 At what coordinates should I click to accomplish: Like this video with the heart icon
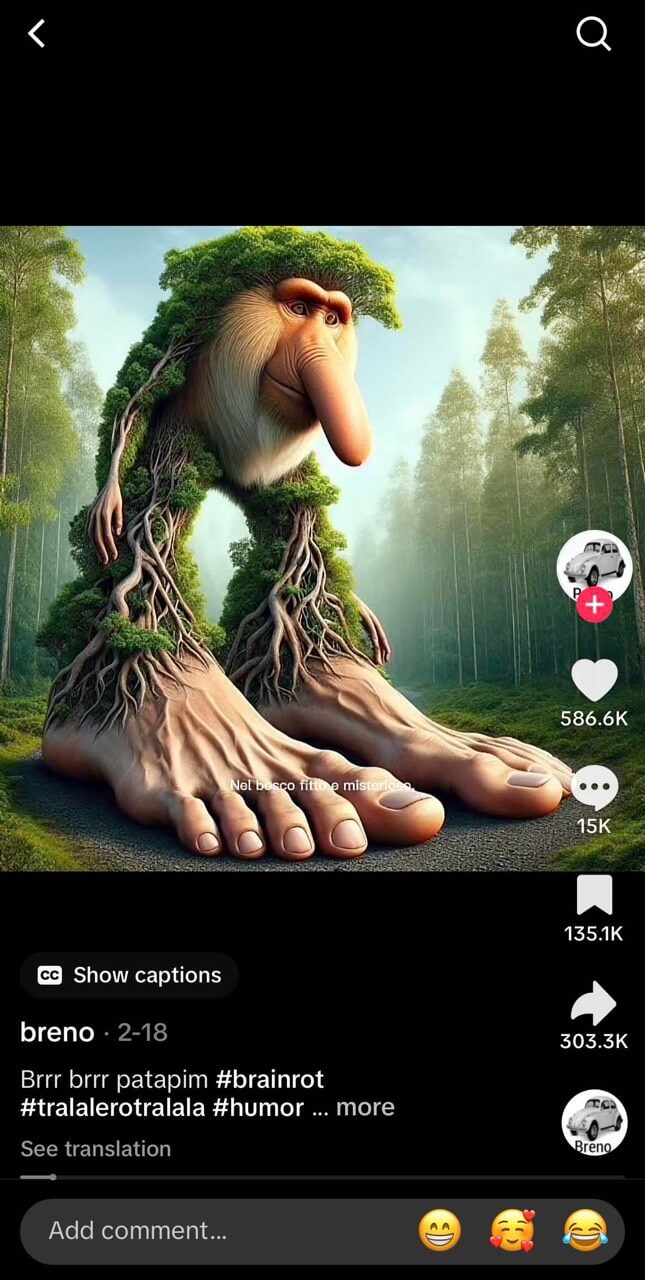click(x=594, y=681)
